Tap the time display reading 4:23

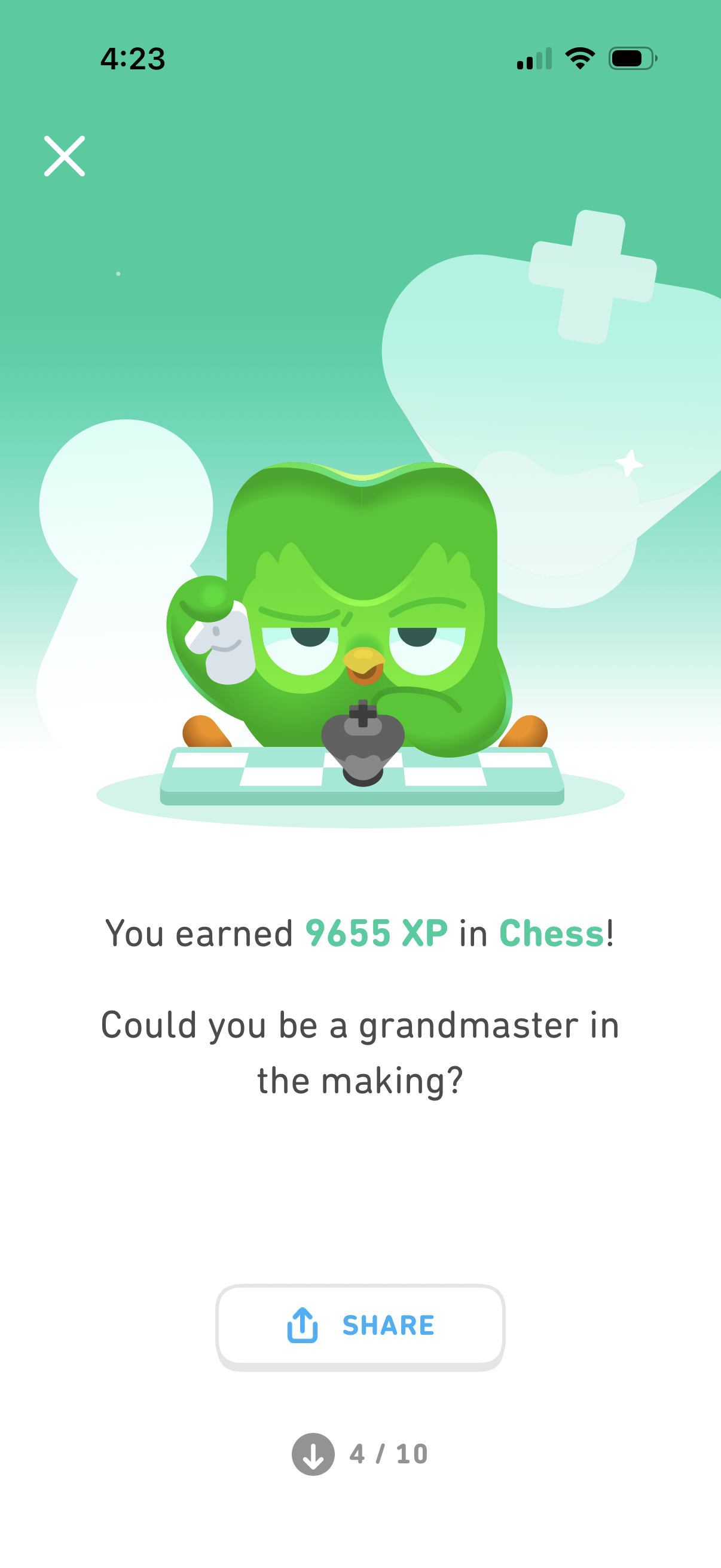coord(133,59)
